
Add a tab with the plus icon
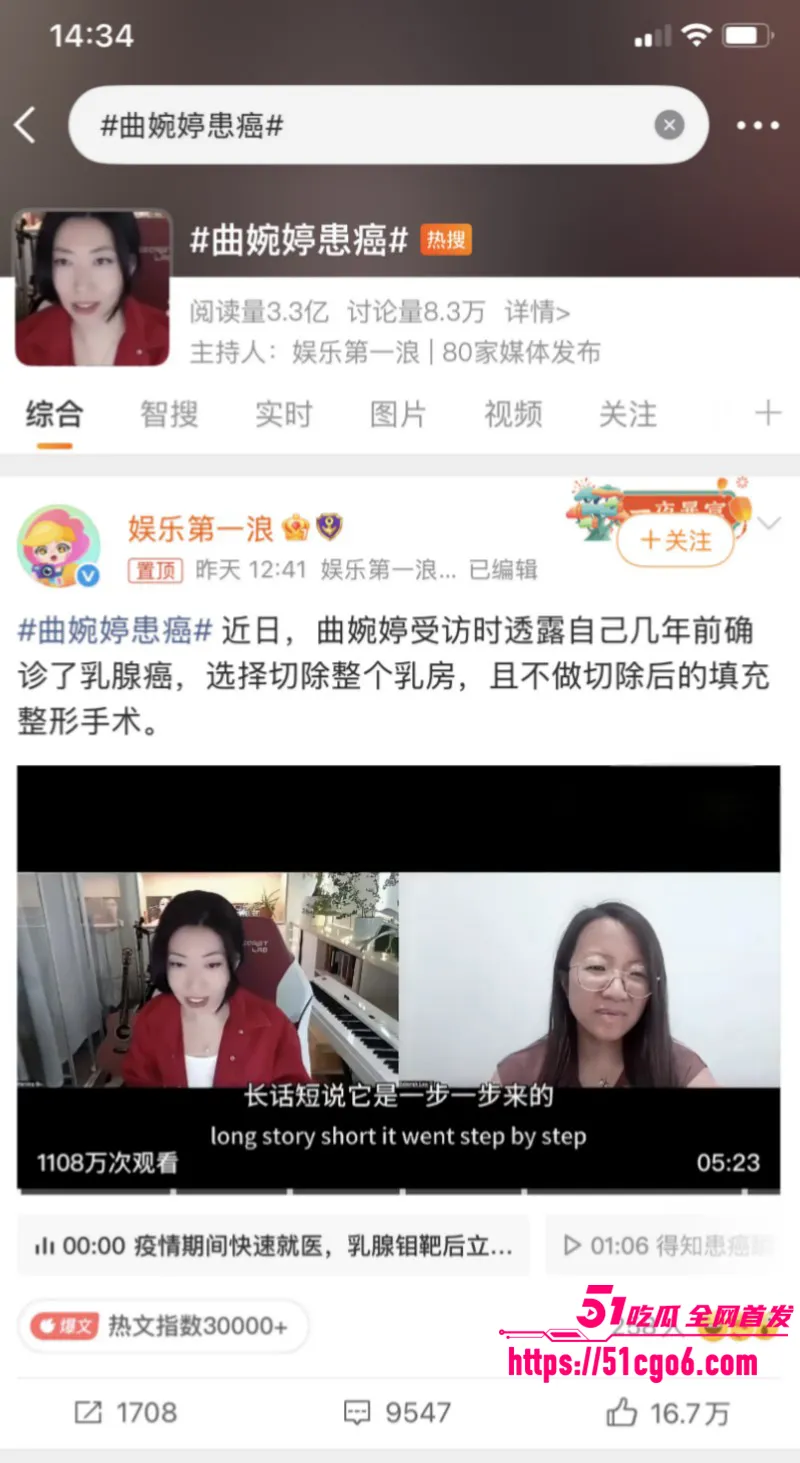[768, 413]
